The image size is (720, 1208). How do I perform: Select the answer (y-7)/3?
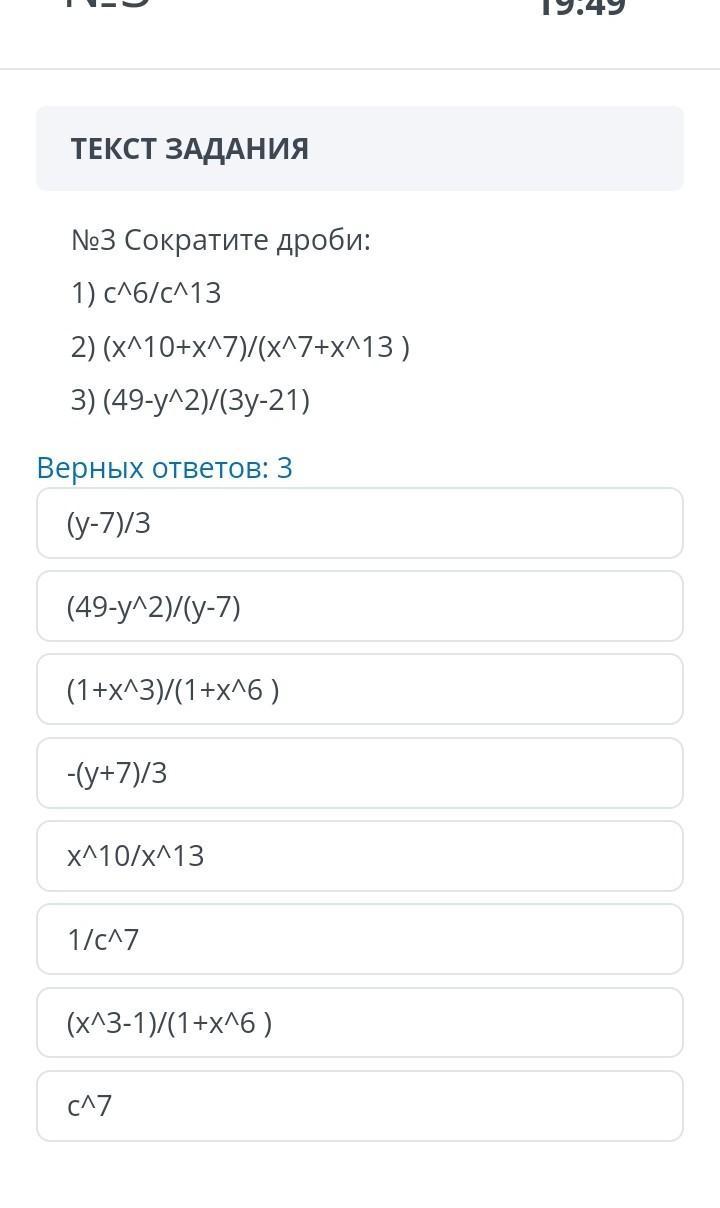[360, 523]
